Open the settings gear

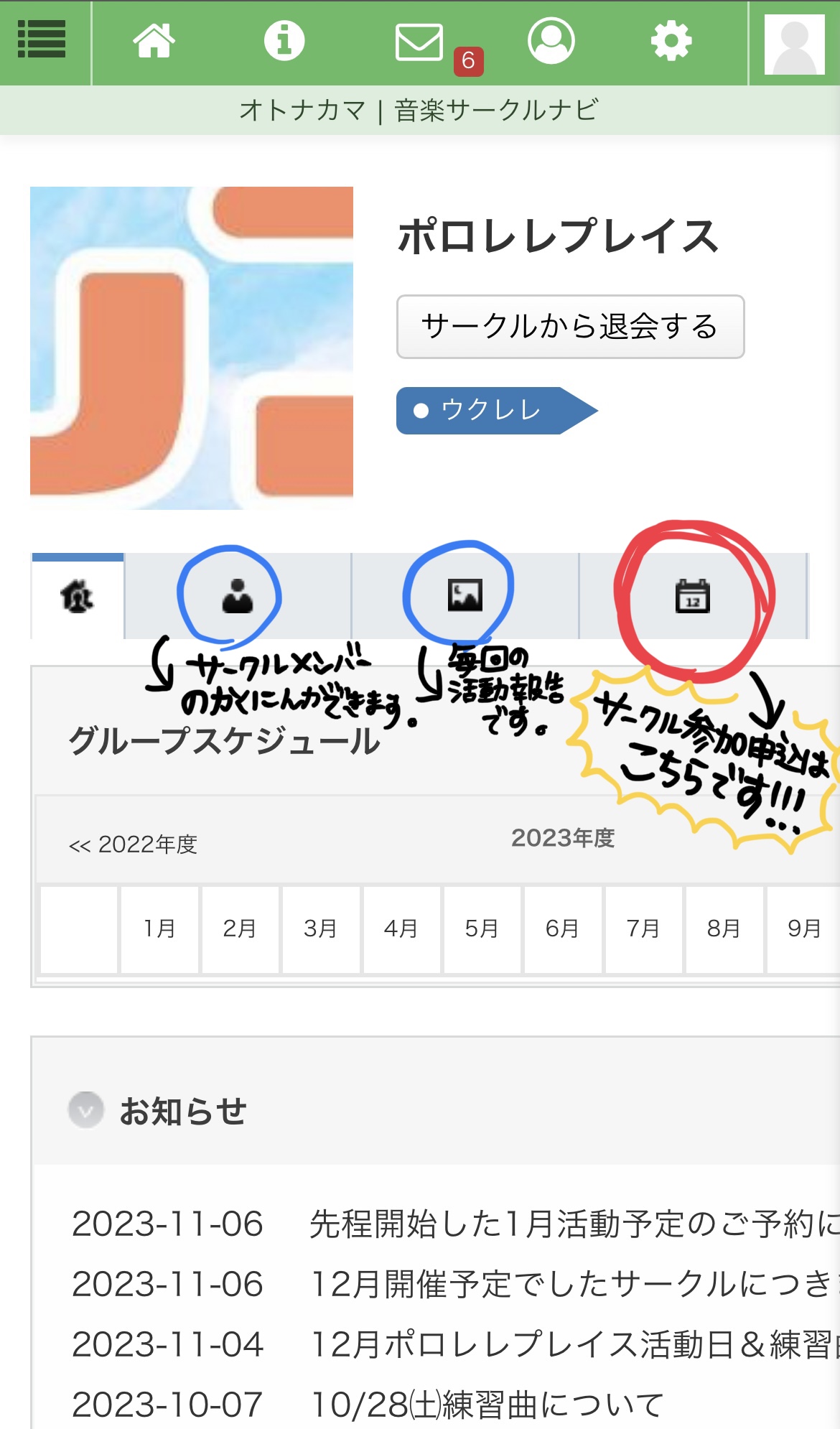click(x=671, y=41)
